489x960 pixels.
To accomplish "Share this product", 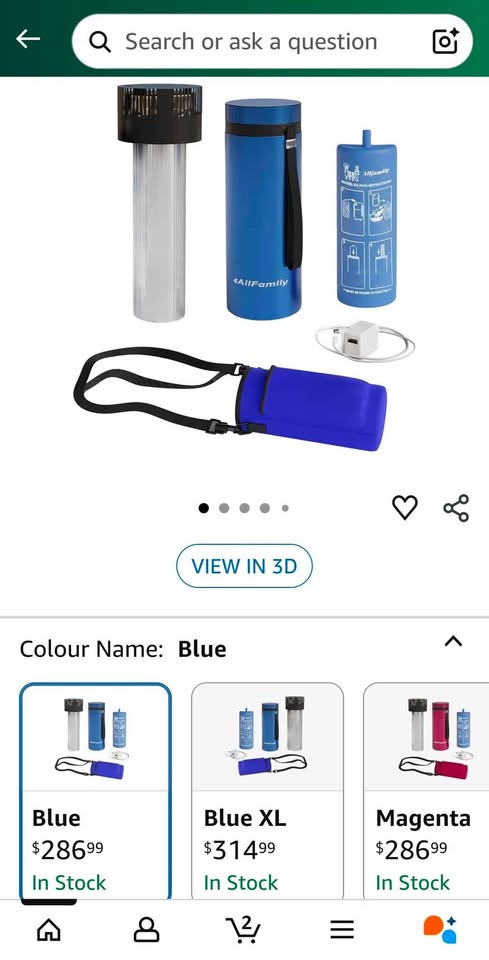I will click(456, 508).
